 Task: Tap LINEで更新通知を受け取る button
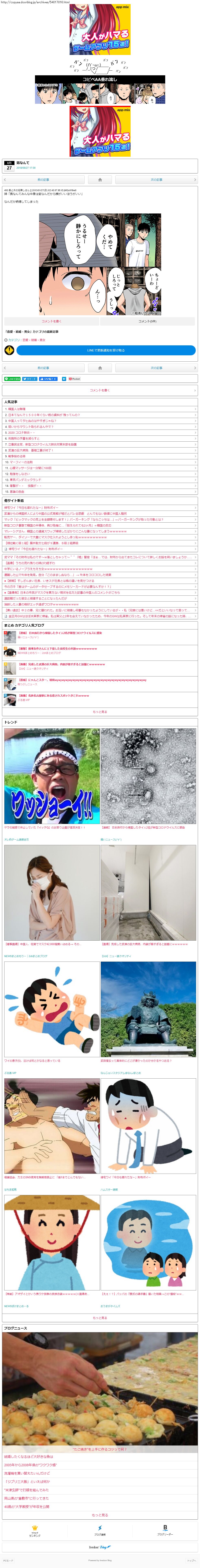pyautogui.click(x=106, y=350)
